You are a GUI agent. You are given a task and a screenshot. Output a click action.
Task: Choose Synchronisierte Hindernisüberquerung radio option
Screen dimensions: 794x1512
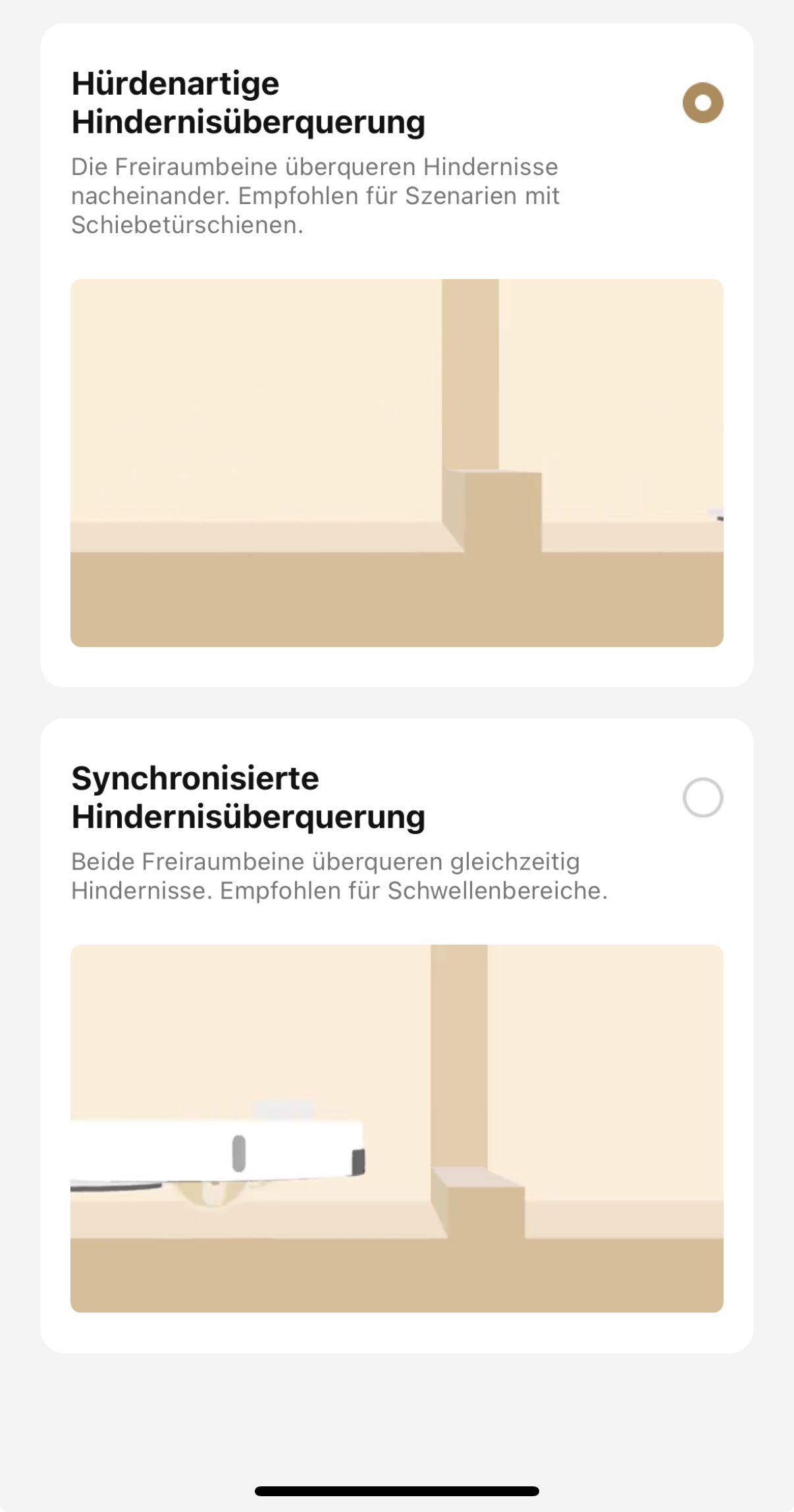tap(702, 797)
